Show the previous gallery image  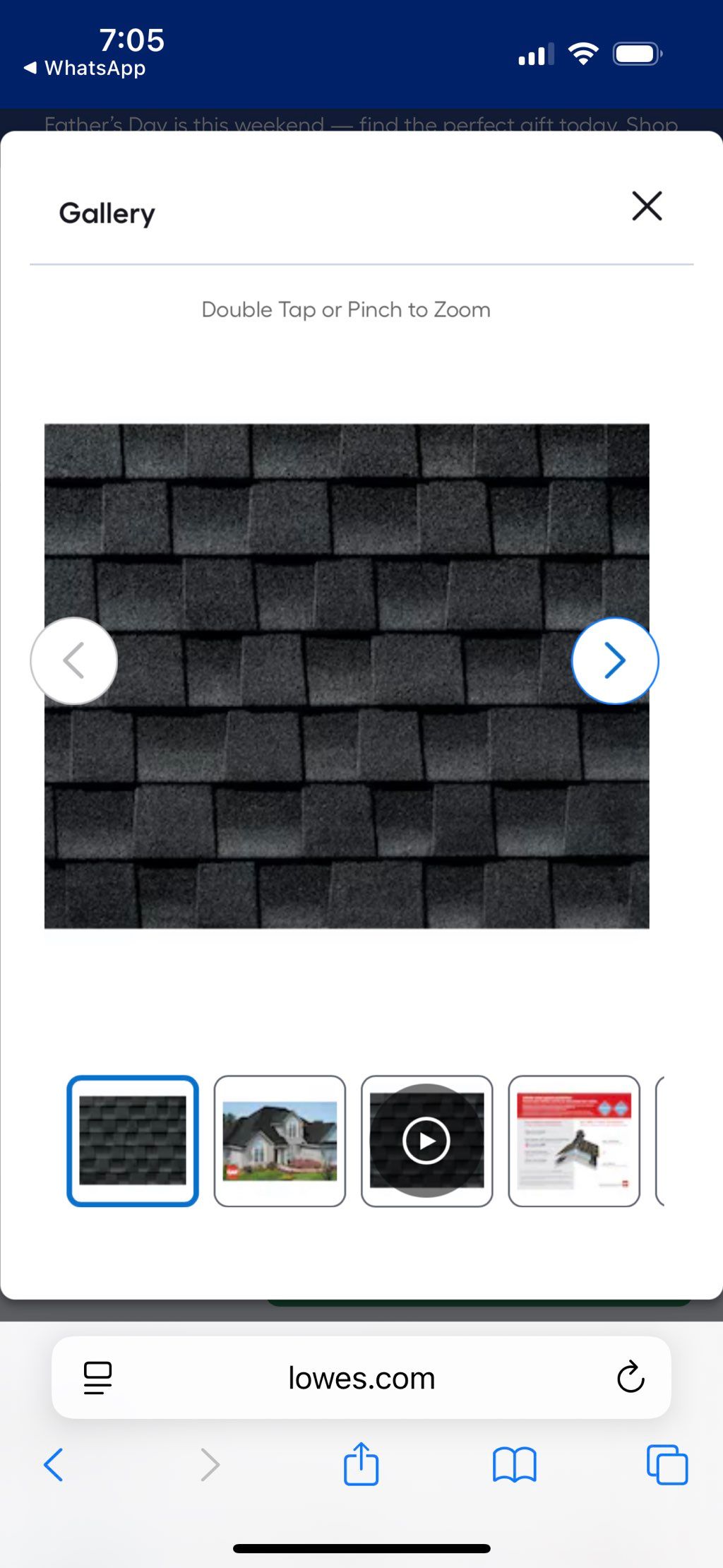[x=74, y=661]
